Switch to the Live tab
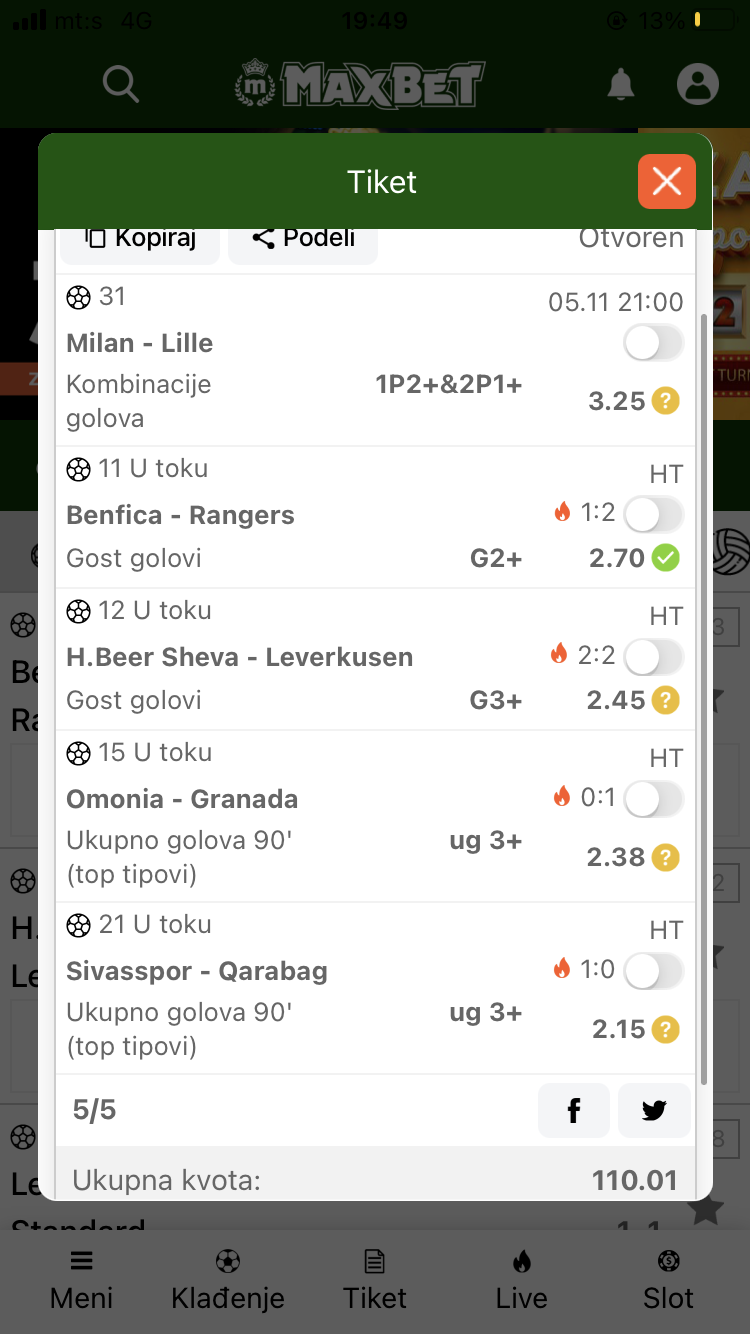The width and height of the screenshot is (750, 1334). tap(522, 1281)
